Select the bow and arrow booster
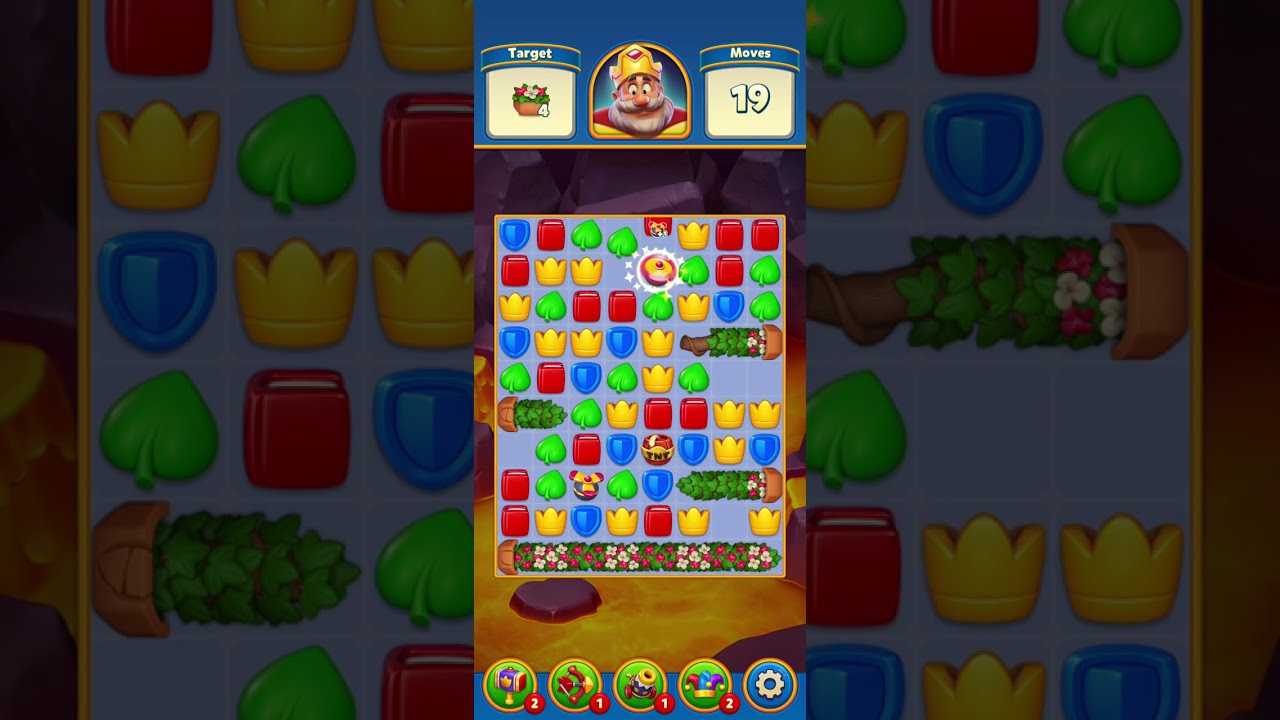The image size is (1280, 720). [575, 685]
